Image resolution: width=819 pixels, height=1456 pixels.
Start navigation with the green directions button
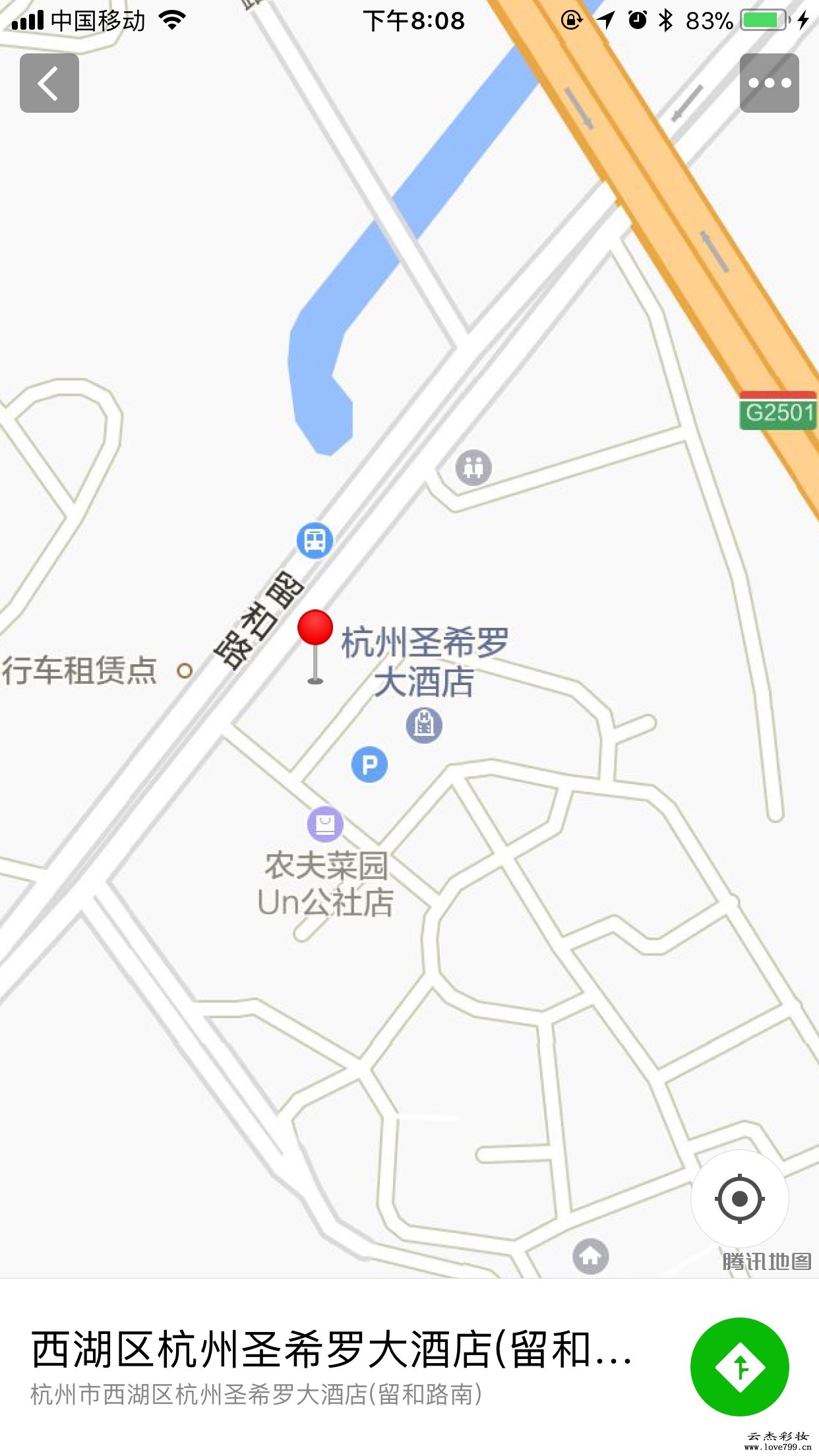(x=739, y=1367)
